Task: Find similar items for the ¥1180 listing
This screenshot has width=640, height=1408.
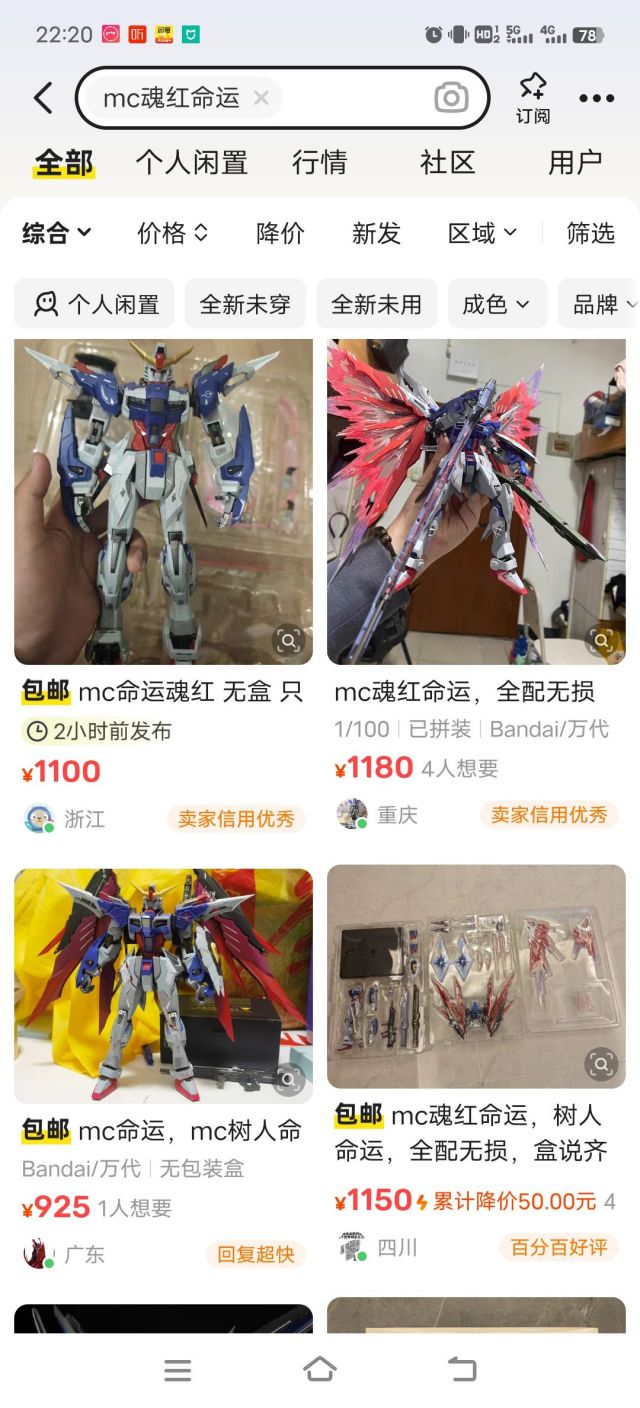Action: click(601, 640)
